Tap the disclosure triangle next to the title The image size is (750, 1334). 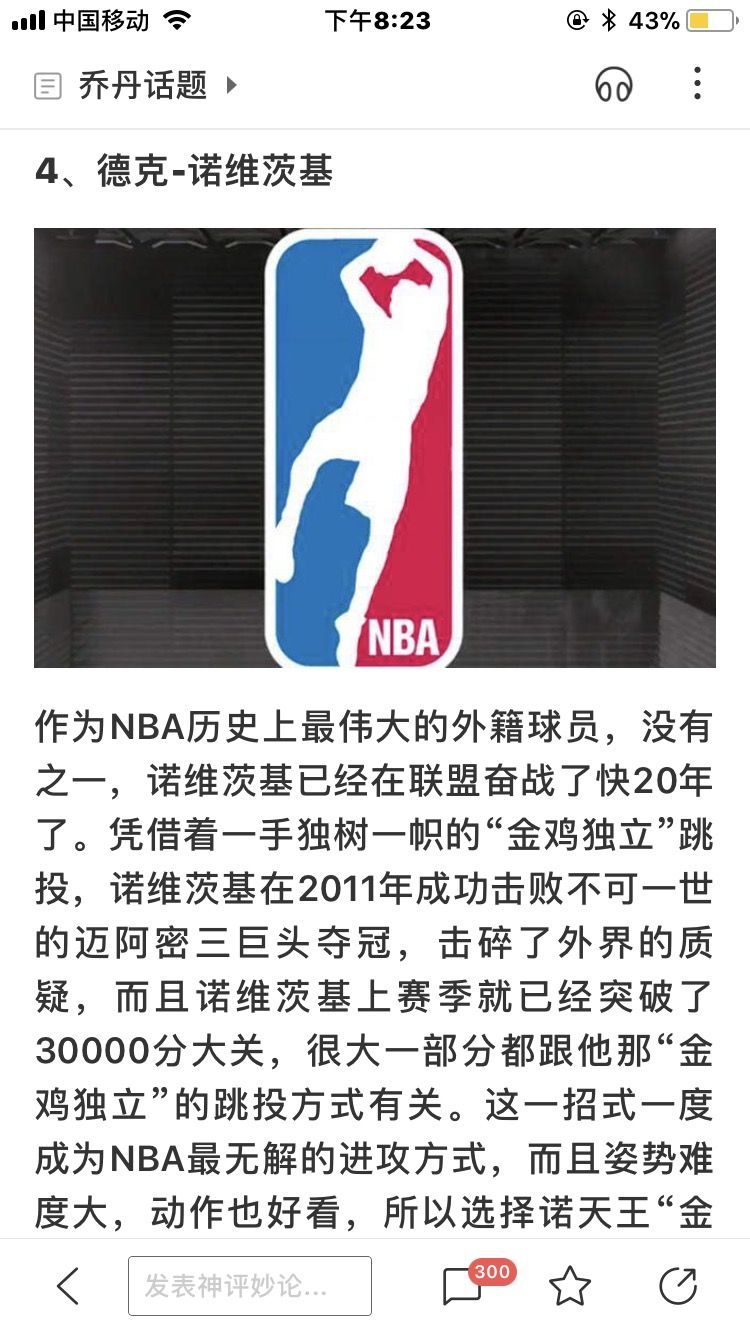tap(231, 86)
